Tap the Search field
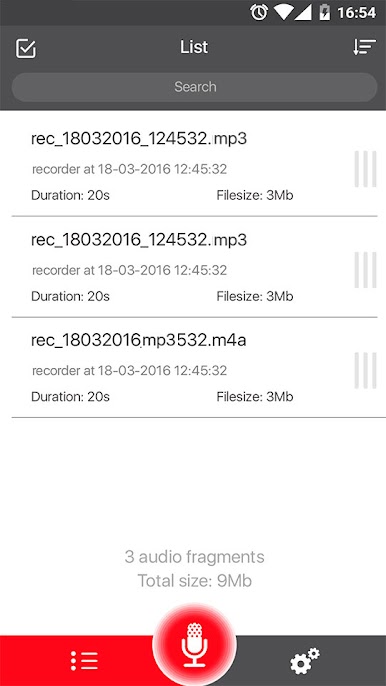Image resolution: width=386 pixels, height=686 pixels. 194,87
